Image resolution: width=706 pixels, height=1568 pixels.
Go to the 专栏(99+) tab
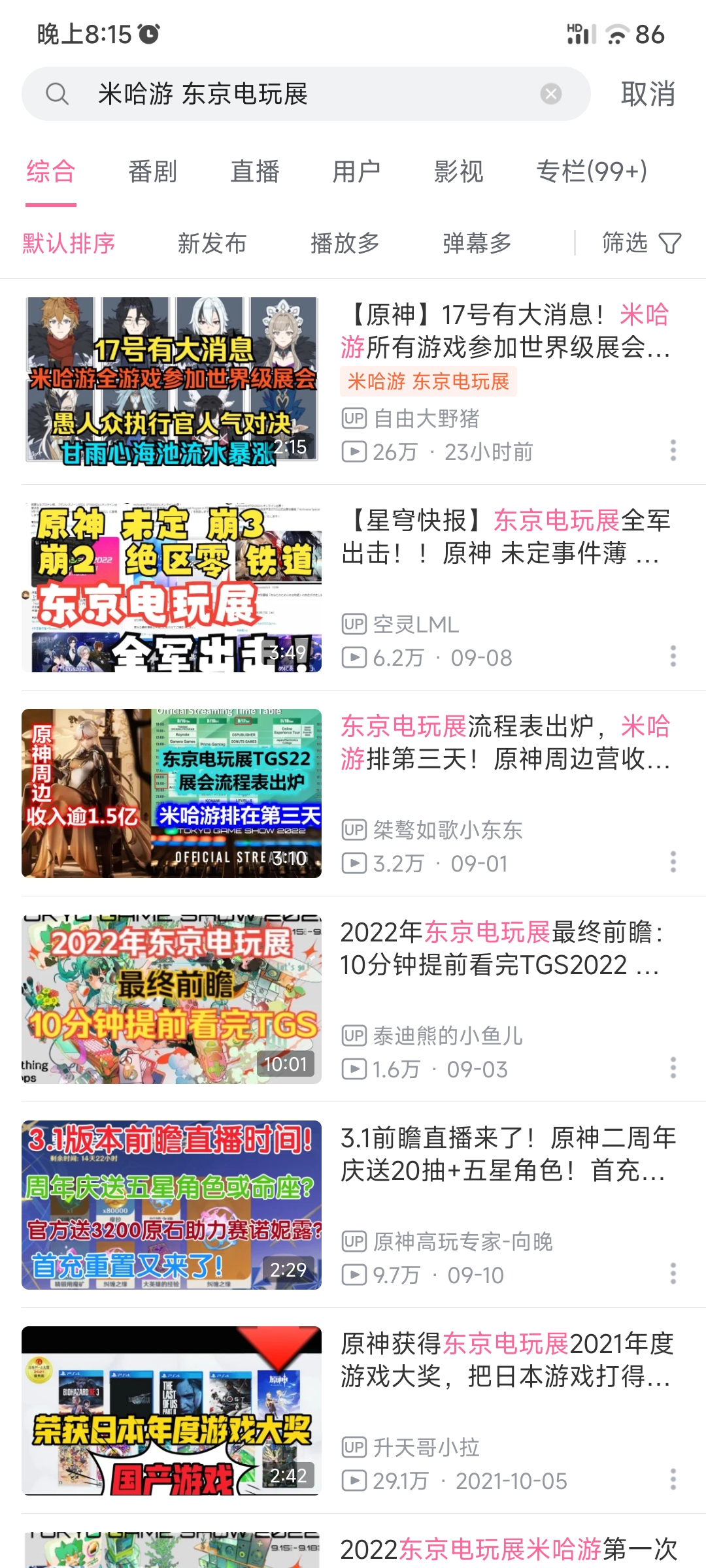[592, 172]
